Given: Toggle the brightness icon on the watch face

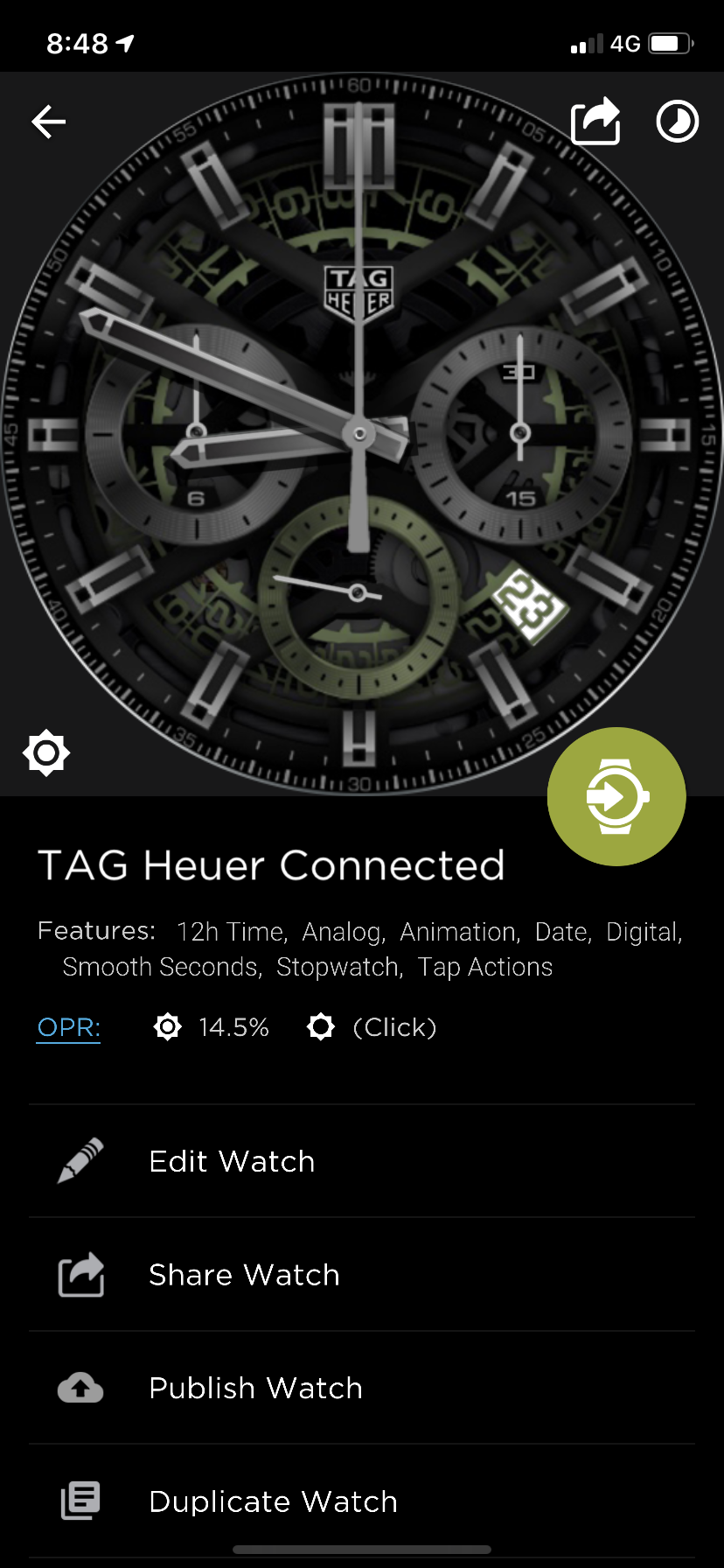Looking at the screenshot, I should tap(46, 752).
